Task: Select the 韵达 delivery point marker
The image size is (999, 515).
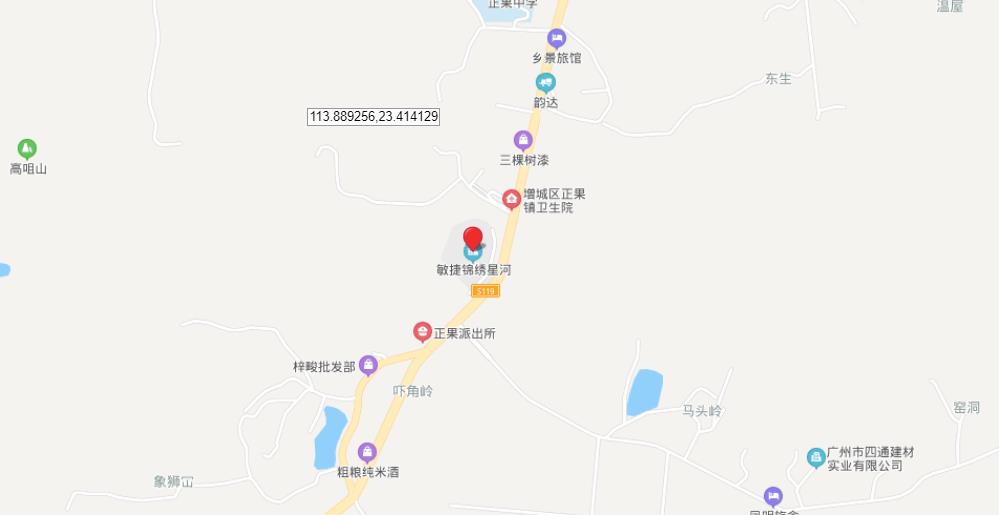Action: pyautogui.click(x=545, y=82)
